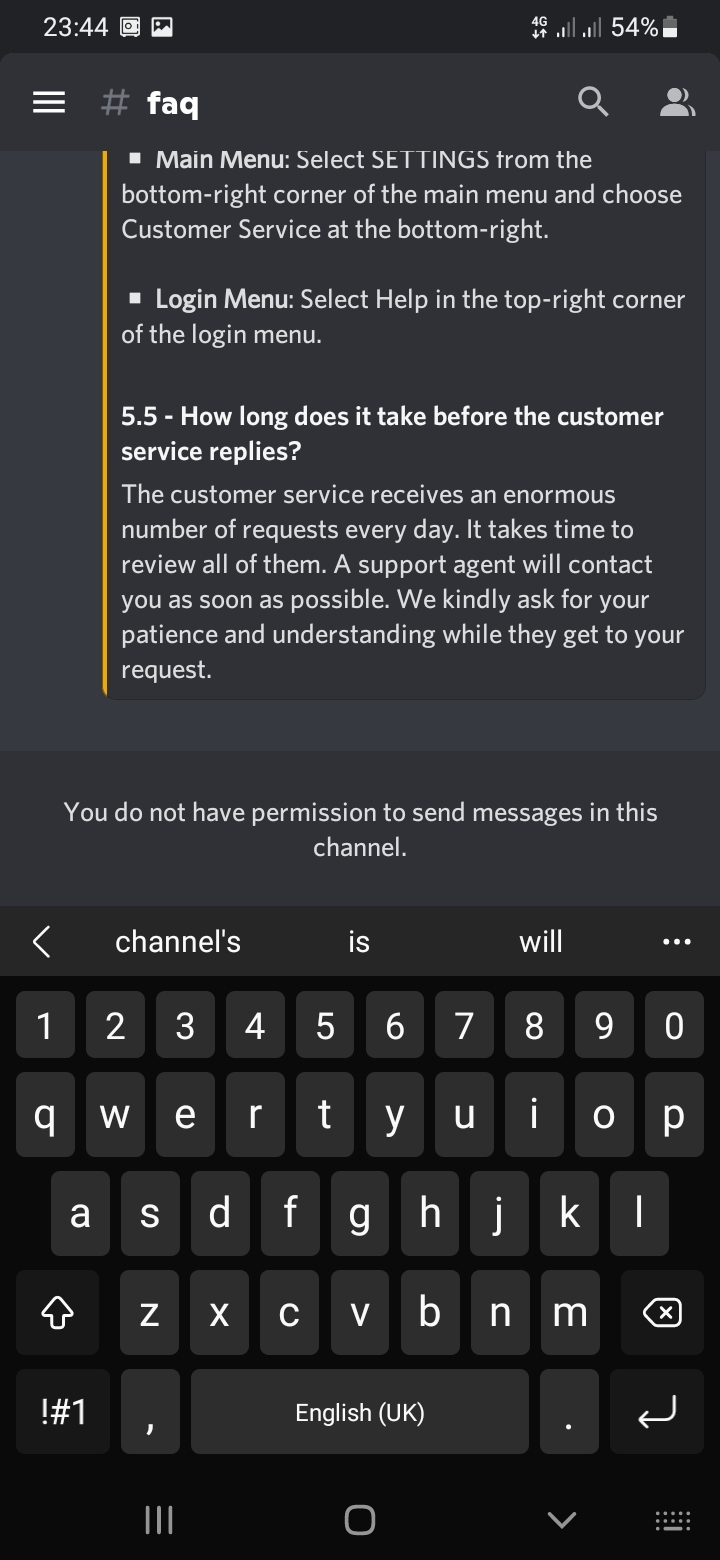Show the channel member list
The width and height of the screenshot is (720, 1560).
pyautogui.click(x=678, y=102)
